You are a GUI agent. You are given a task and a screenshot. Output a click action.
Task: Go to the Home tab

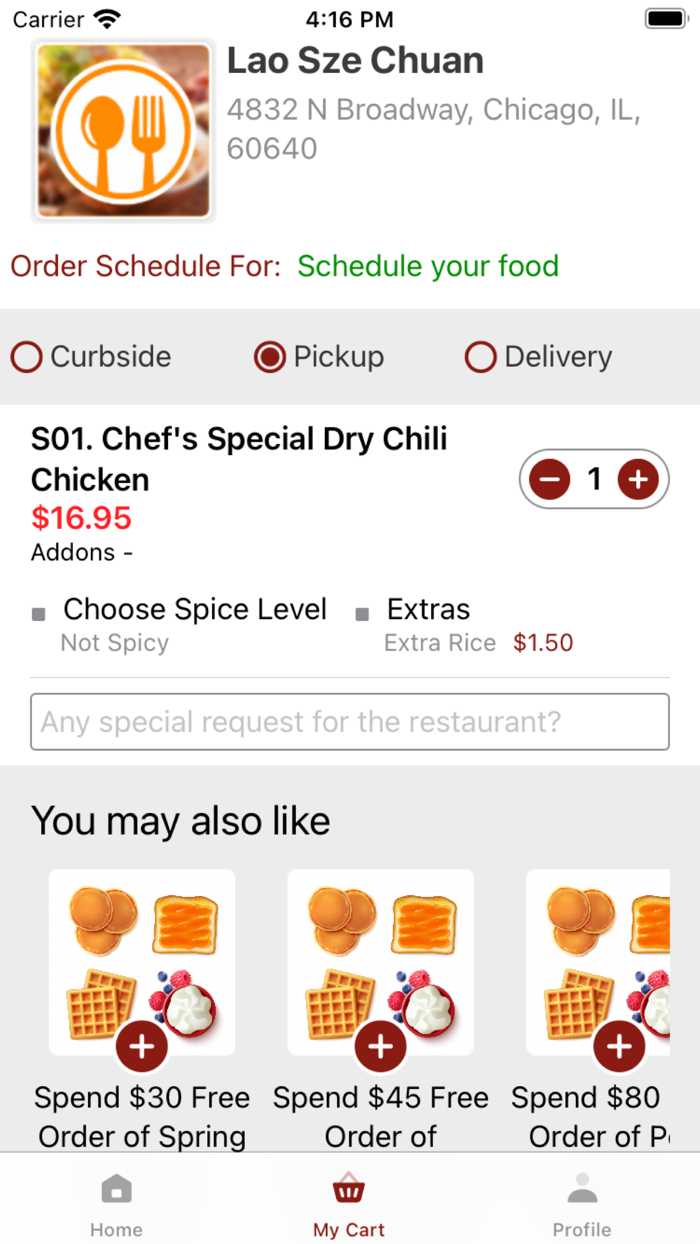coord(116,1205)
